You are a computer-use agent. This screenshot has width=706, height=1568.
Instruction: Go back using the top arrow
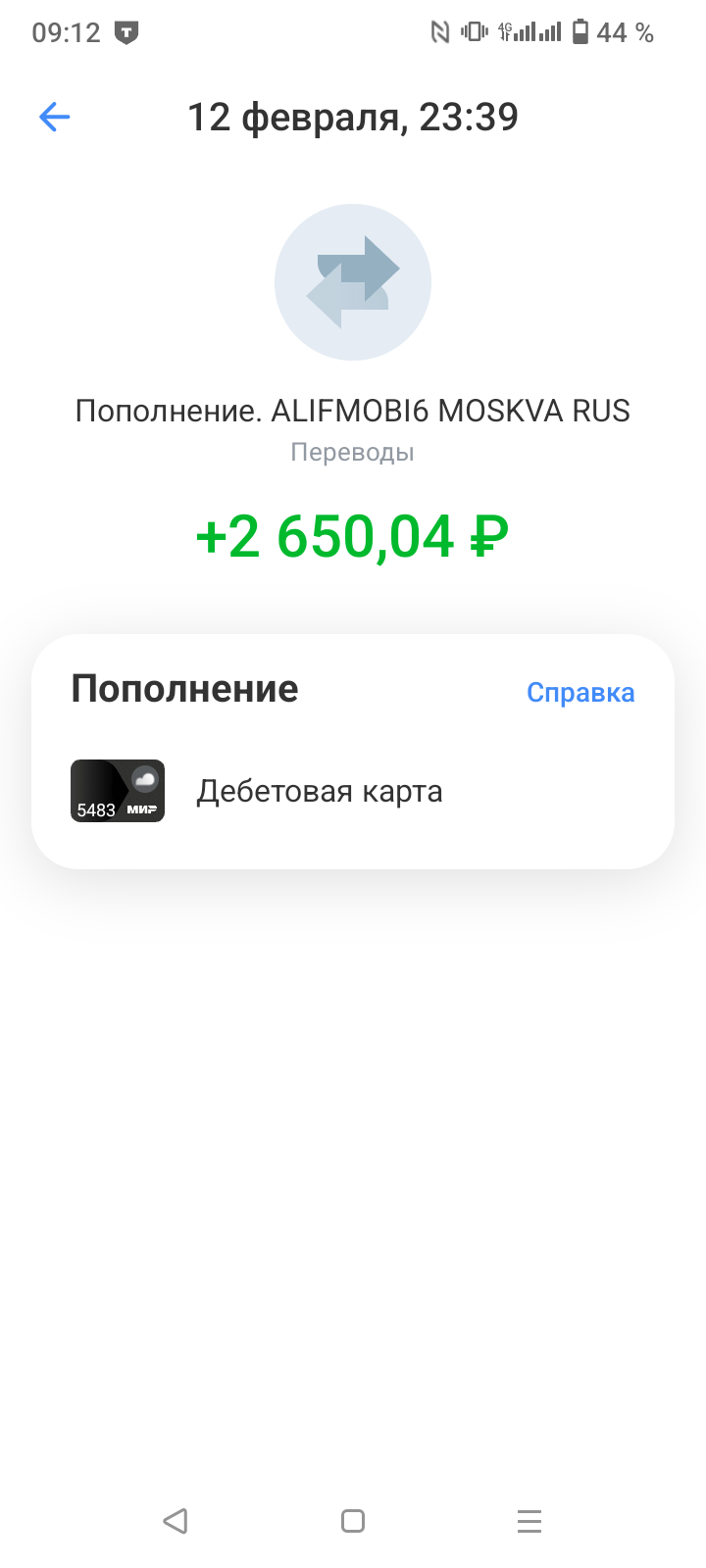click(55, 118)
